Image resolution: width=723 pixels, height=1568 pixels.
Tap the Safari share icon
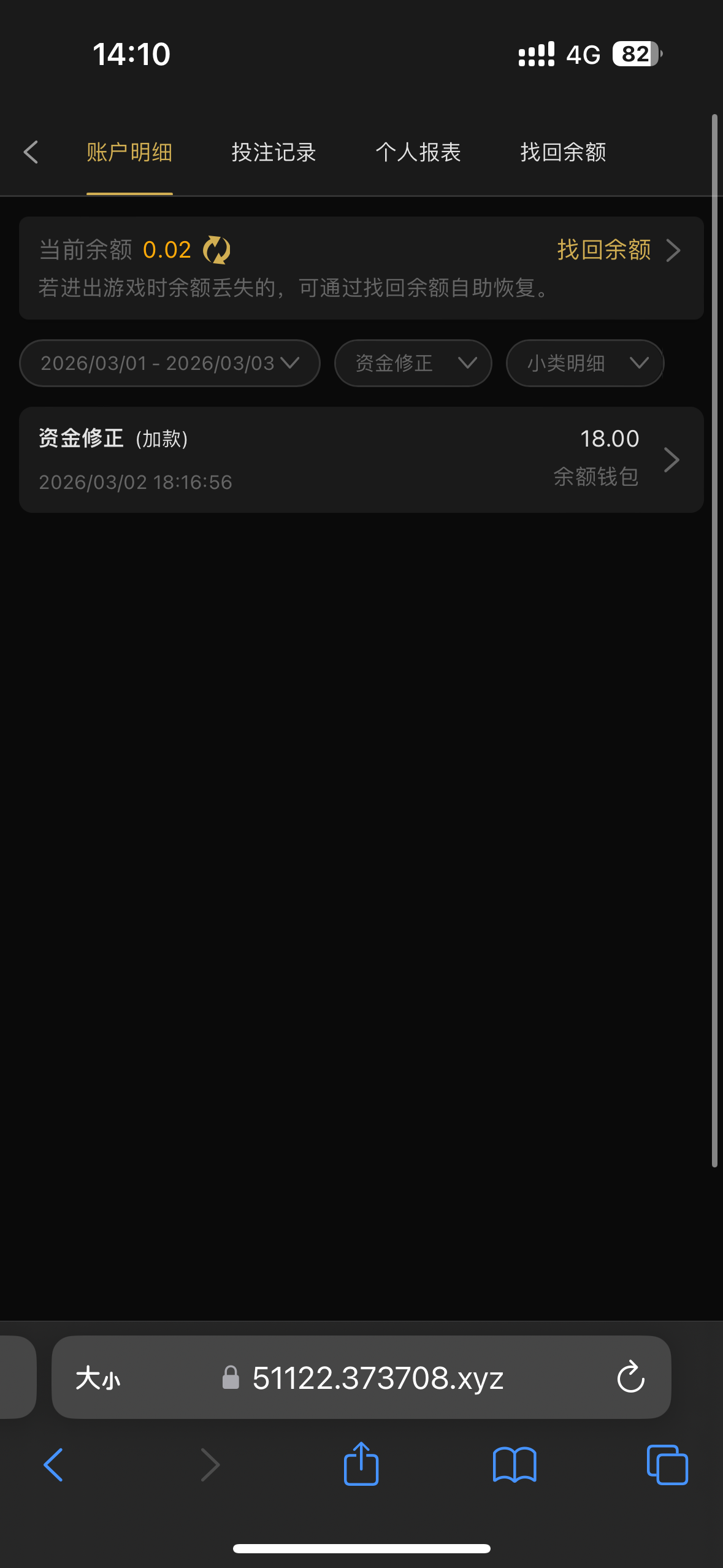(361, 1465)
